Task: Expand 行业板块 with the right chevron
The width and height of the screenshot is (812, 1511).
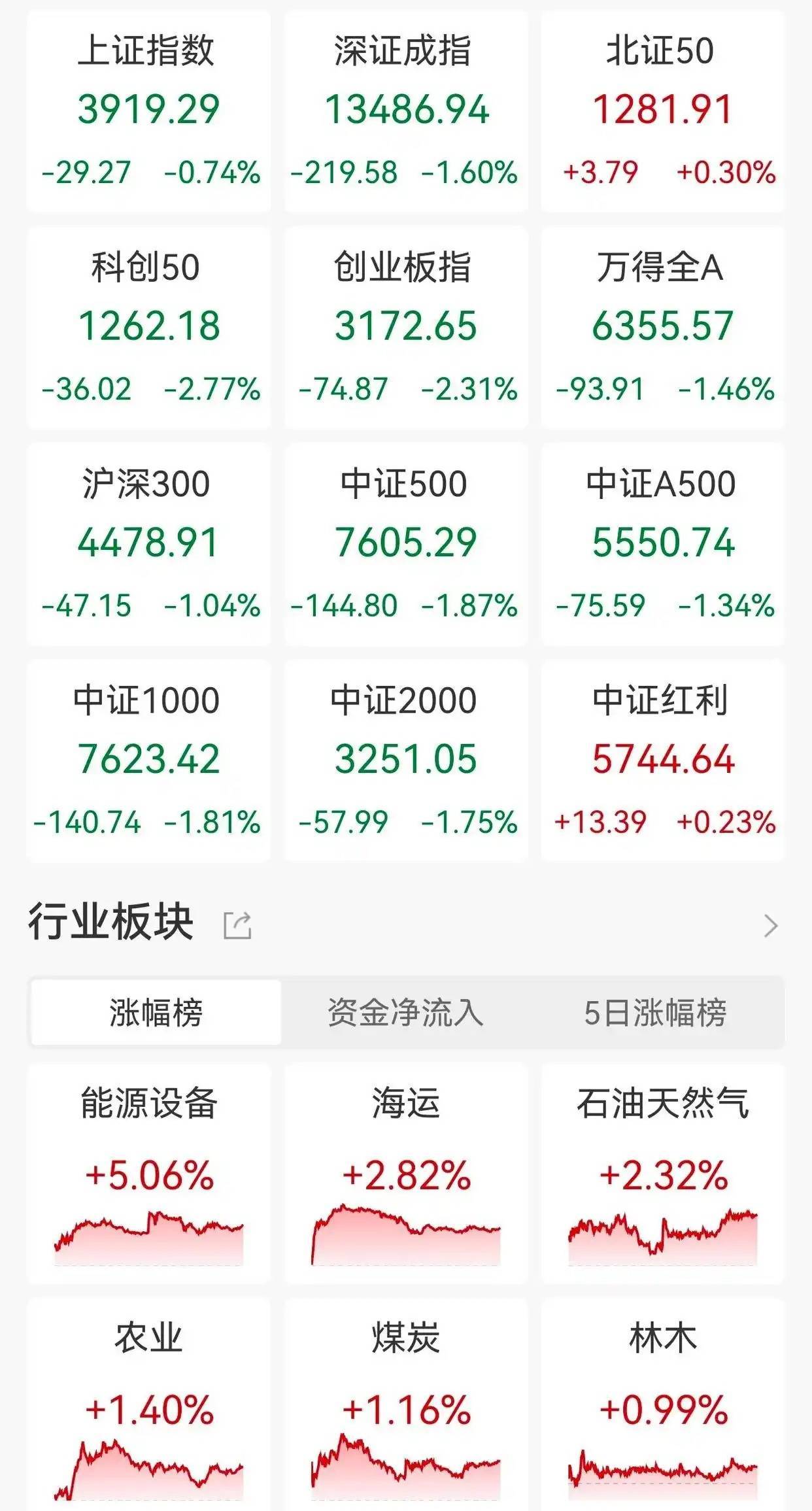Action: coord(771,926)
